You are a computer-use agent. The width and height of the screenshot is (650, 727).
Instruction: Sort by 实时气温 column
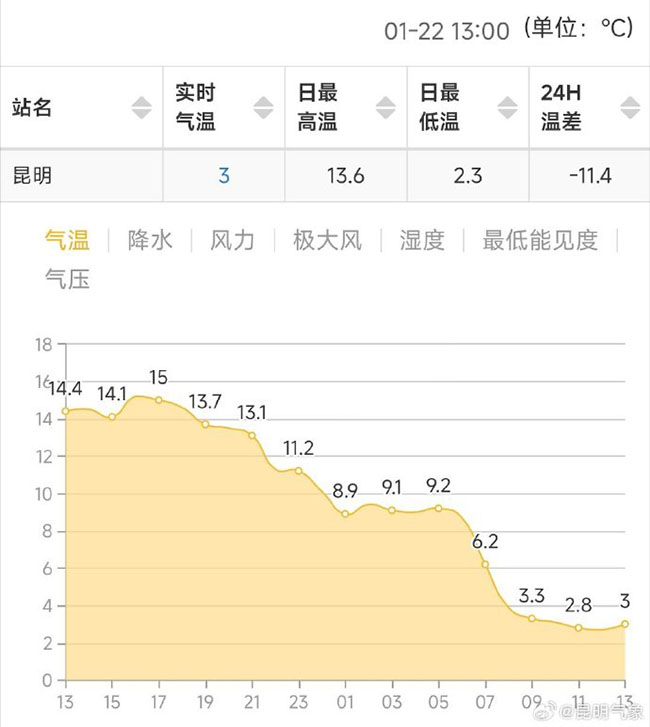coord(263,107)
